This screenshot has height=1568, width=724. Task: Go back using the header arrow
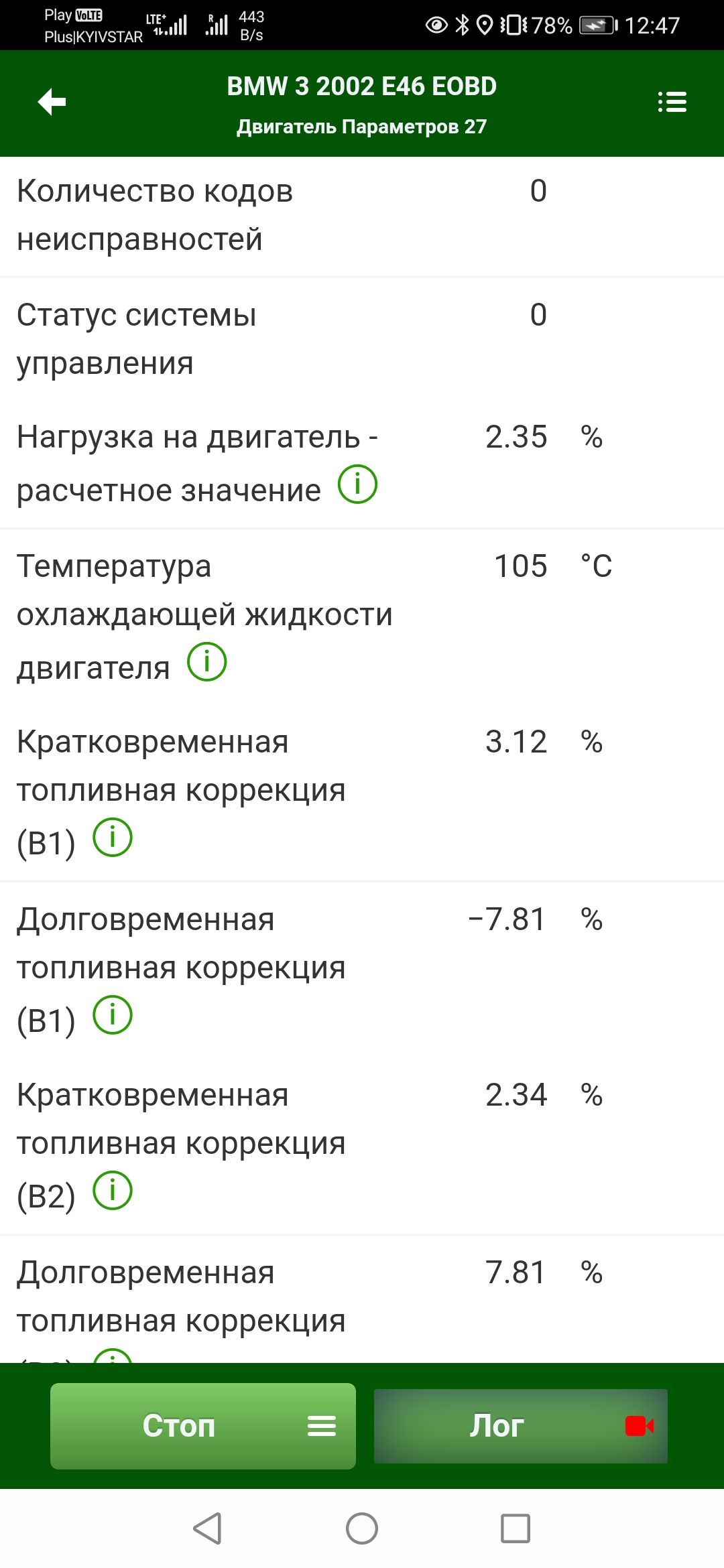click(52, 102)
